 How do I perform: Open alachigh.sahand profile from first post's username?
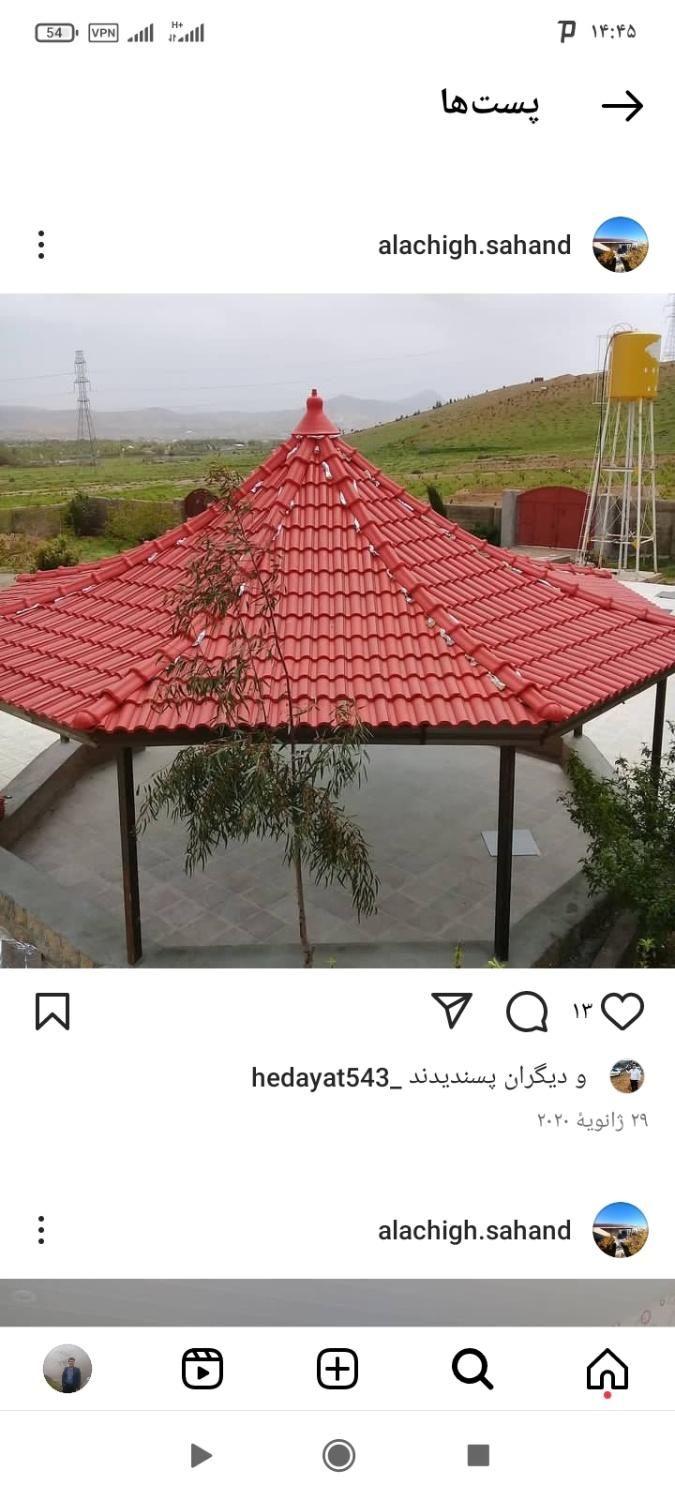click(x=474, y=246)
